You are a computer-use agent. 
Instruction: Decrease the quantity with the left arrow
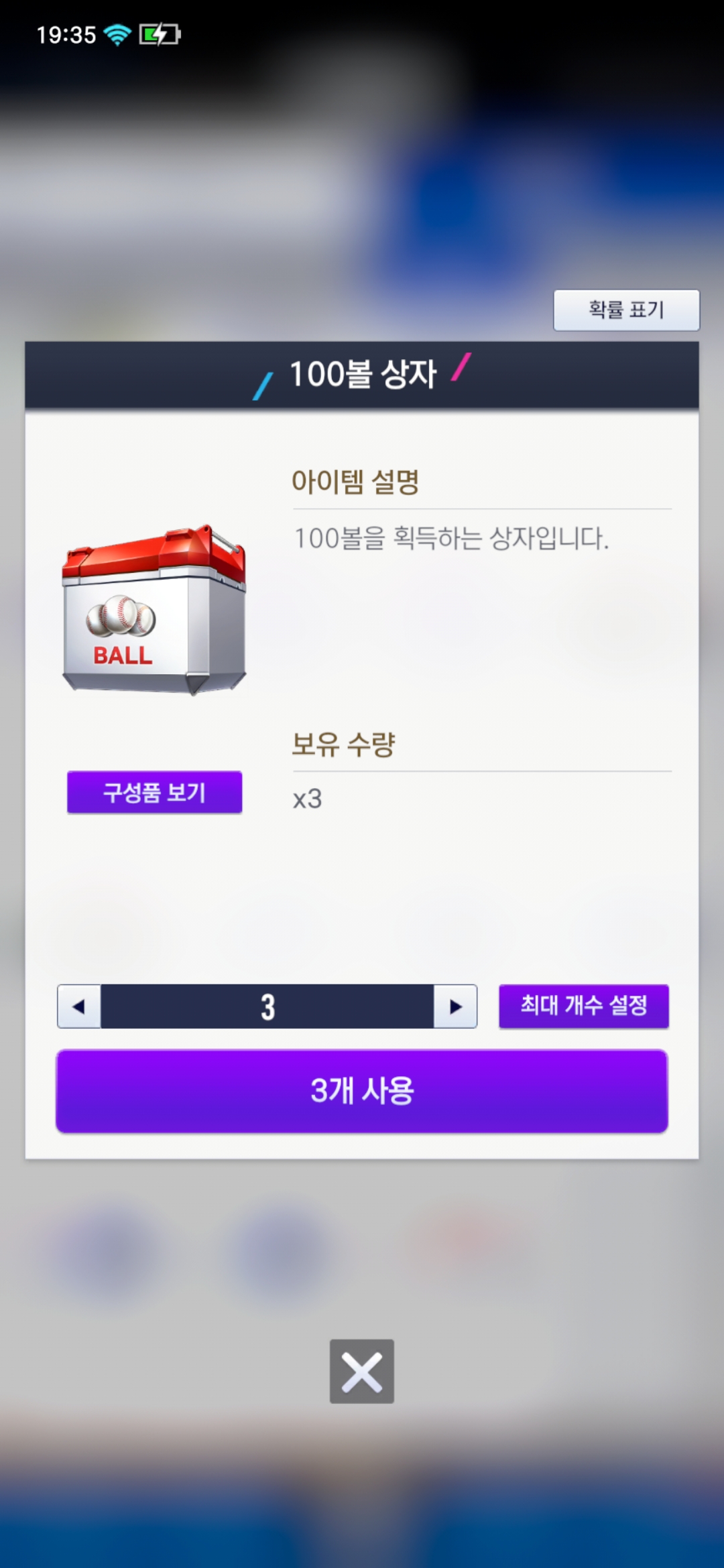pyautogui.click(x=79, y=1006)
